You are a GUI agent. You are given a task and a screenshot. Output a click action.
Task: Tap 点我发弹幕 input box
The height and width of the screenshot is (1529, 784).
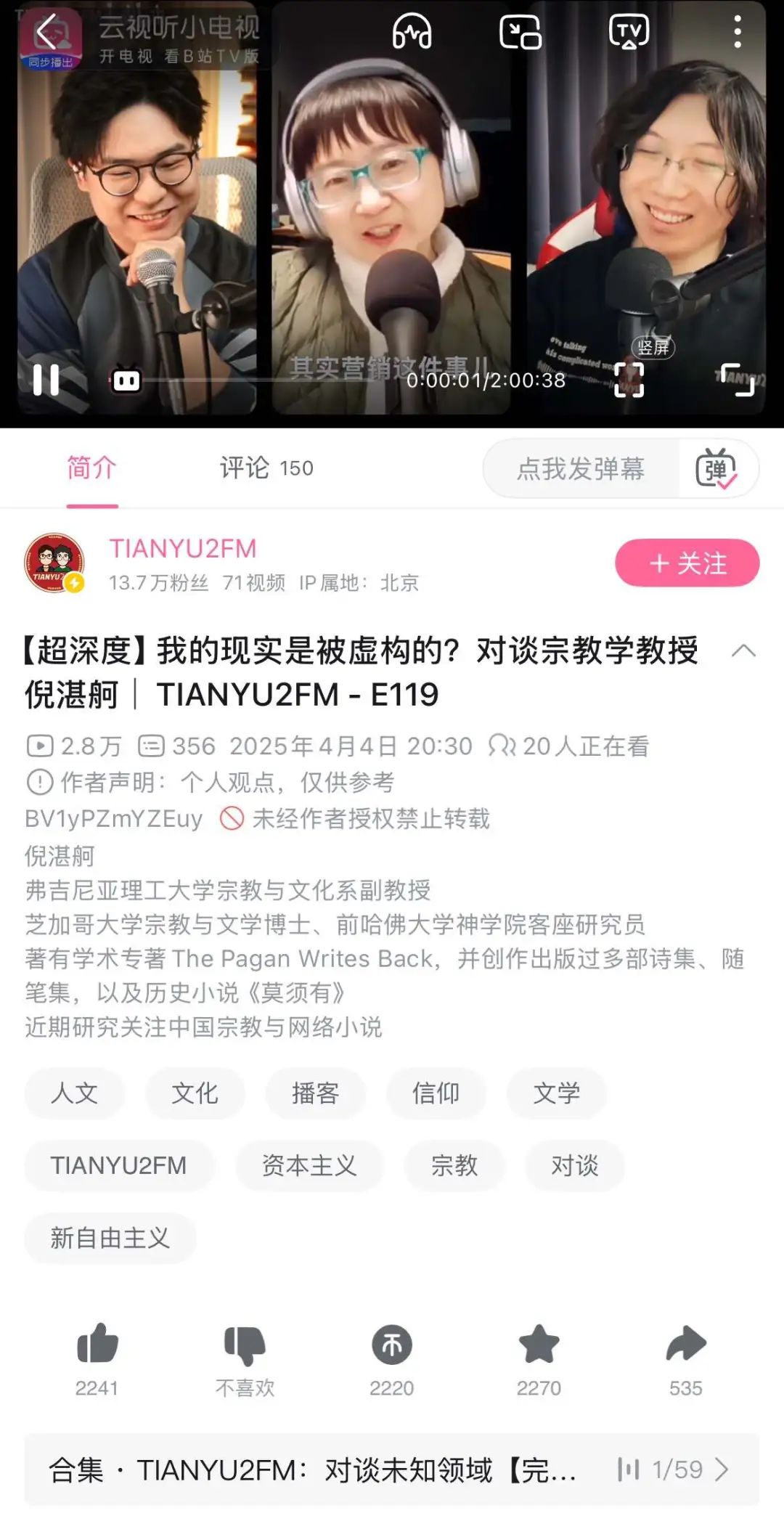click(x=581, y=468)
